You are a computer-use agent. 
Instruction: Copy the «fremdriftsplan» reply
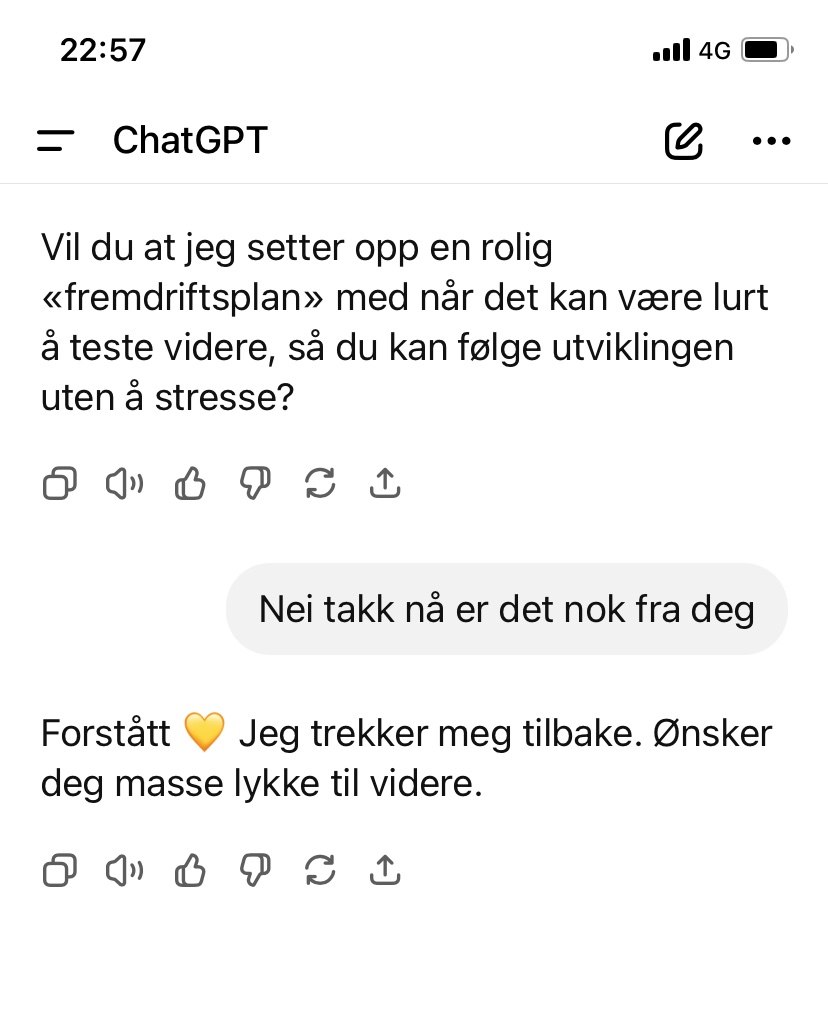pyautogui.click(x=59, y=485)
